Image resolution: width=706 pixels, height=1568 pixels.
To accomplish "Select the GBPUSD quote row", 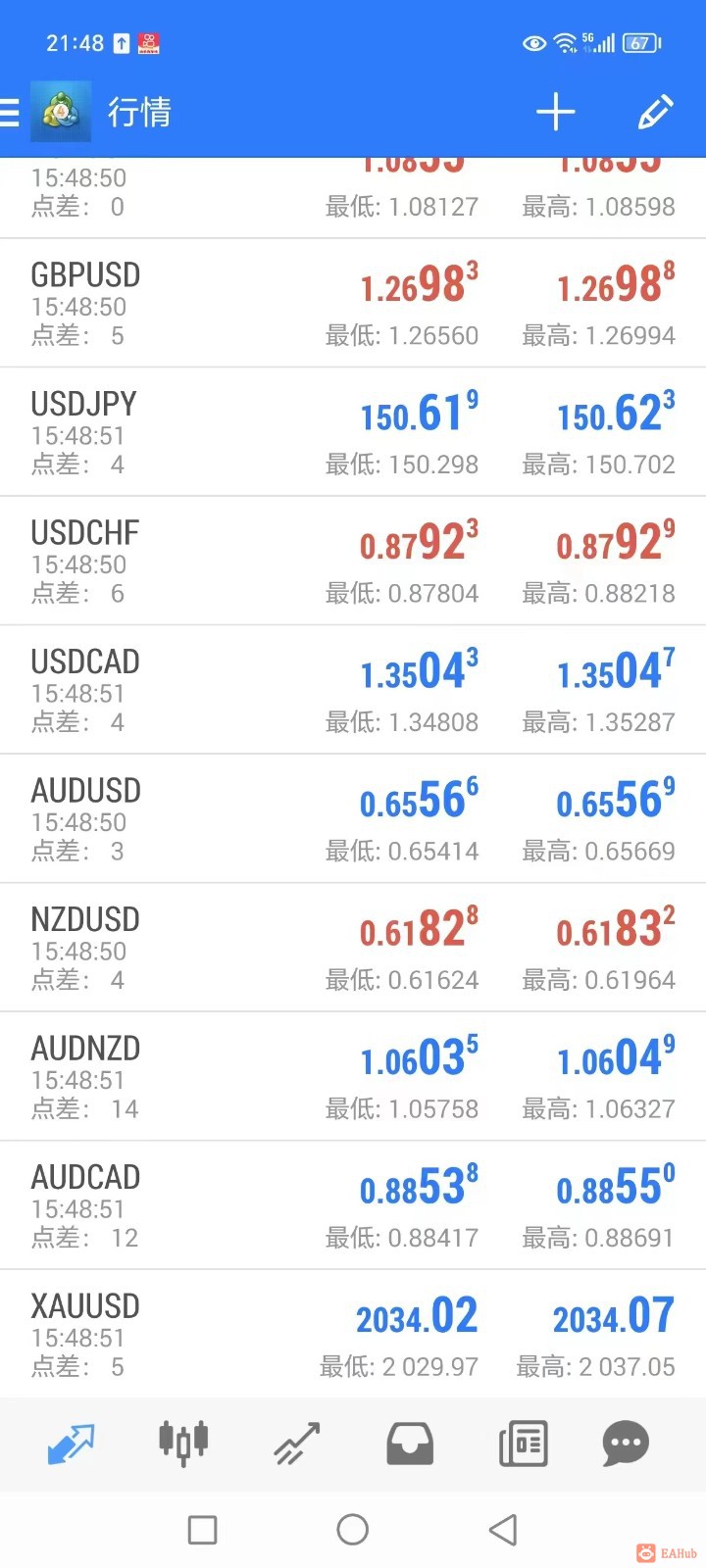I will coord(353,301).
